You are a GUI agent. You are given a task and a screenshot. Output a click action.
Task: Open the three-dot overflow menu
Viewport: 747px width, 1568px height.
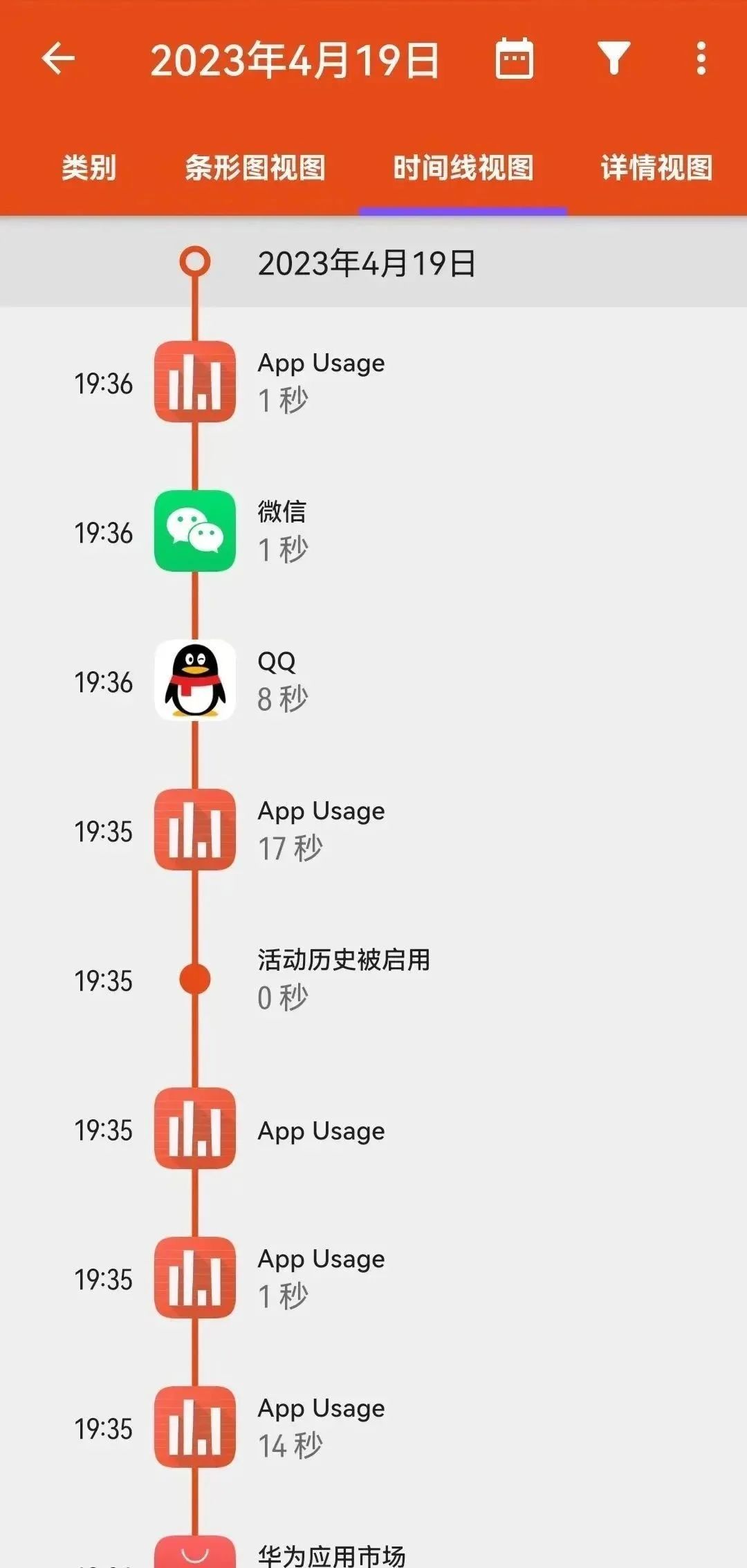click(x=701, y=58)
